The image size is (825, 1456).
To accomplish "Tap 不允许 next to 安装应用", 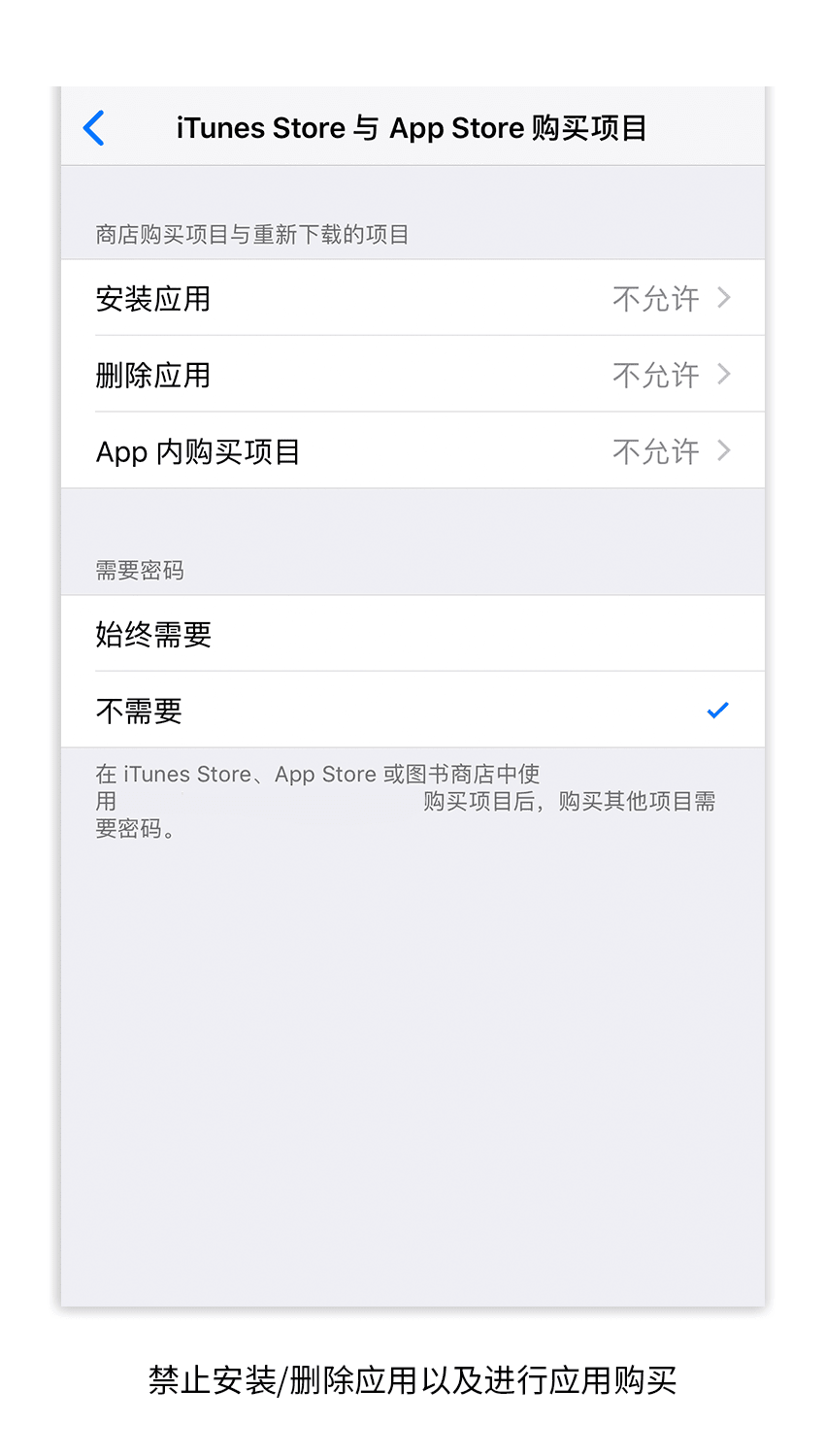I will [x=654, y=298].
